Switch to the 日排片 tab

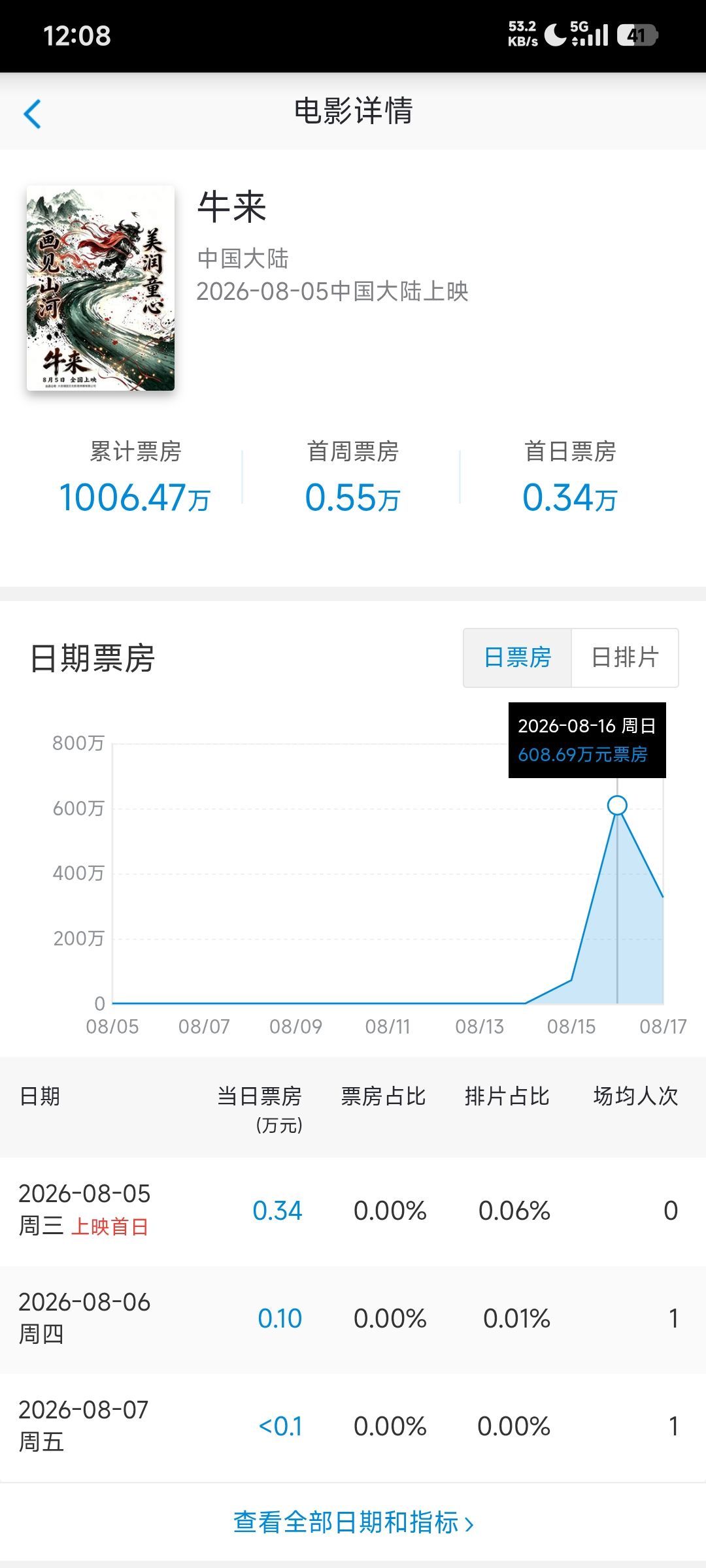pyautogui.click(x=625, y=657)
